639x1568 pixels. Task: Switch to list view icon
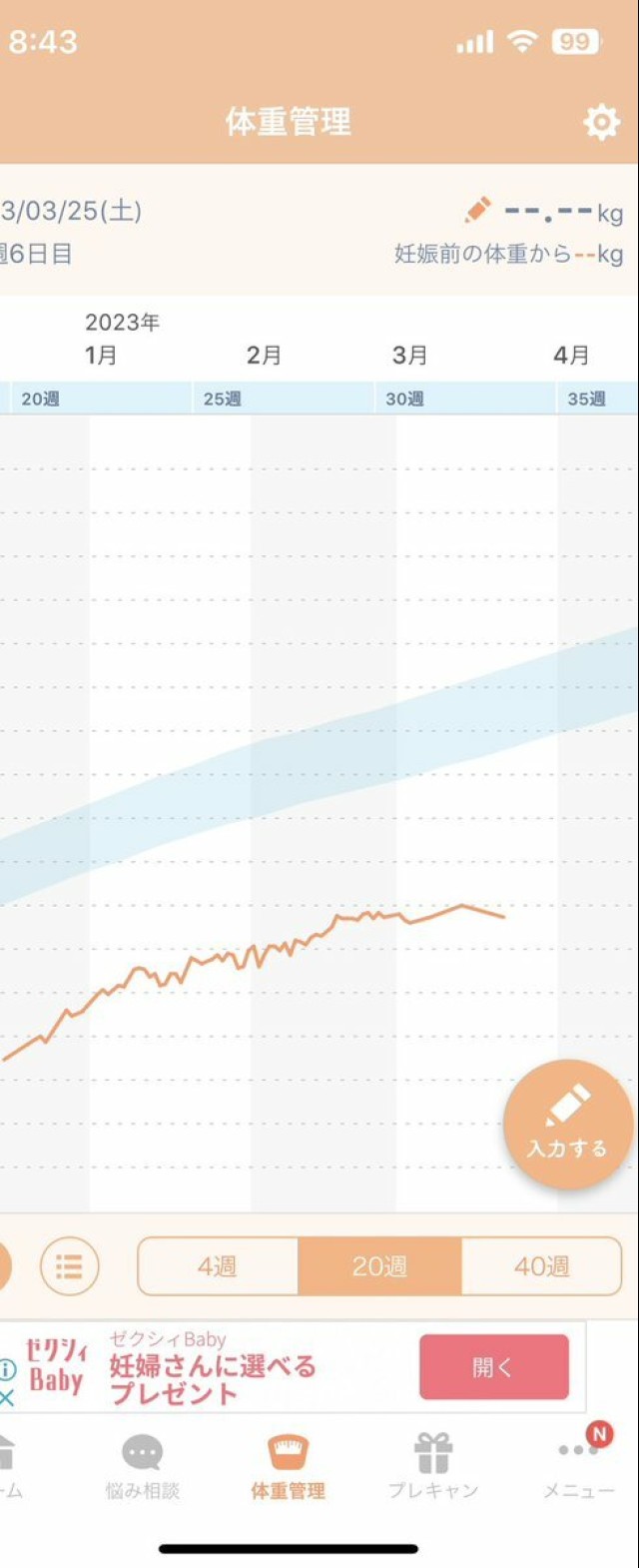click(x=69, y=1266)
